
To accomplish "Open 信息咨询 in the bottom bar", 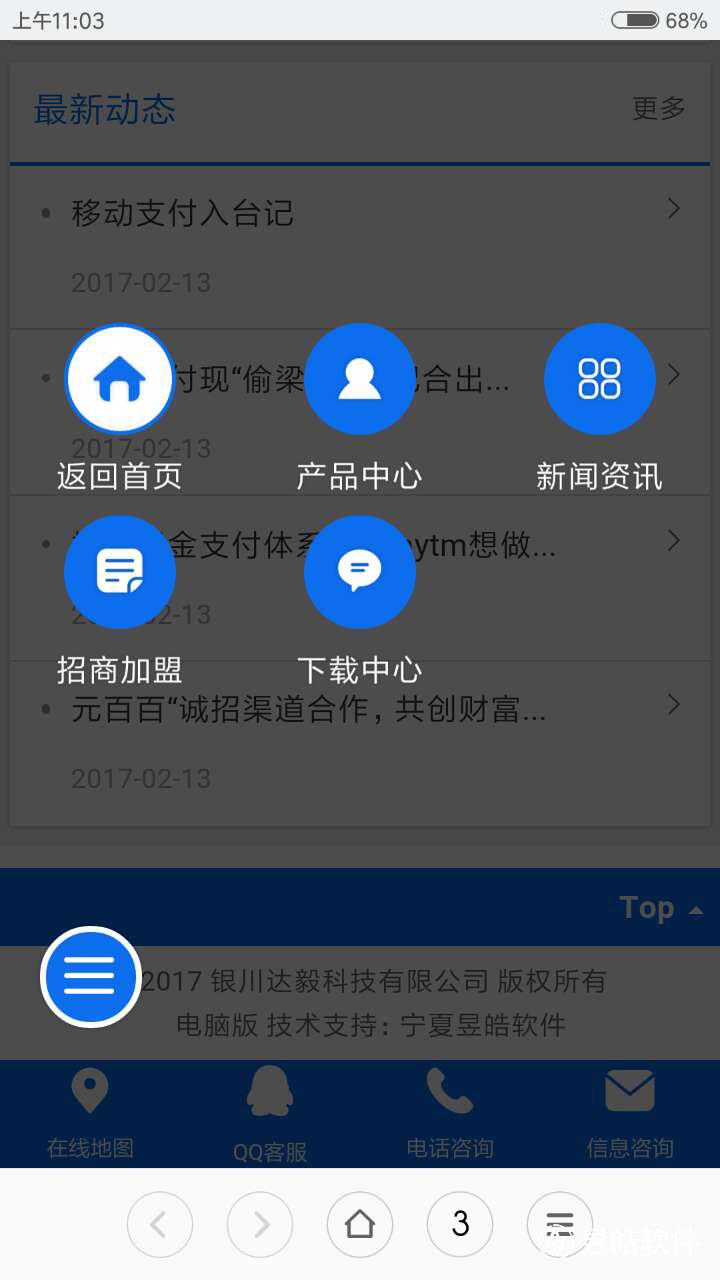I will (630, 1113).
